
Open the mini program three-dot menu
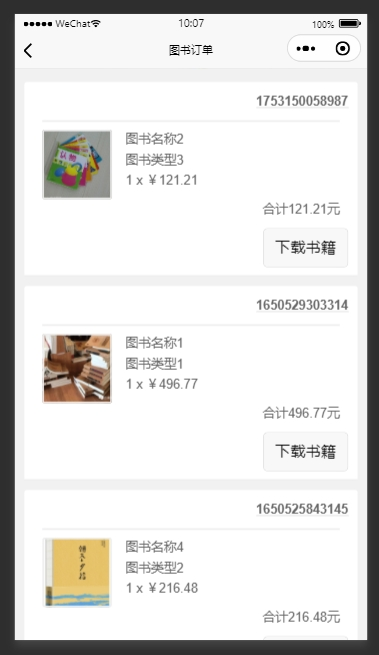pyautogui.click(x=306, y=49)
